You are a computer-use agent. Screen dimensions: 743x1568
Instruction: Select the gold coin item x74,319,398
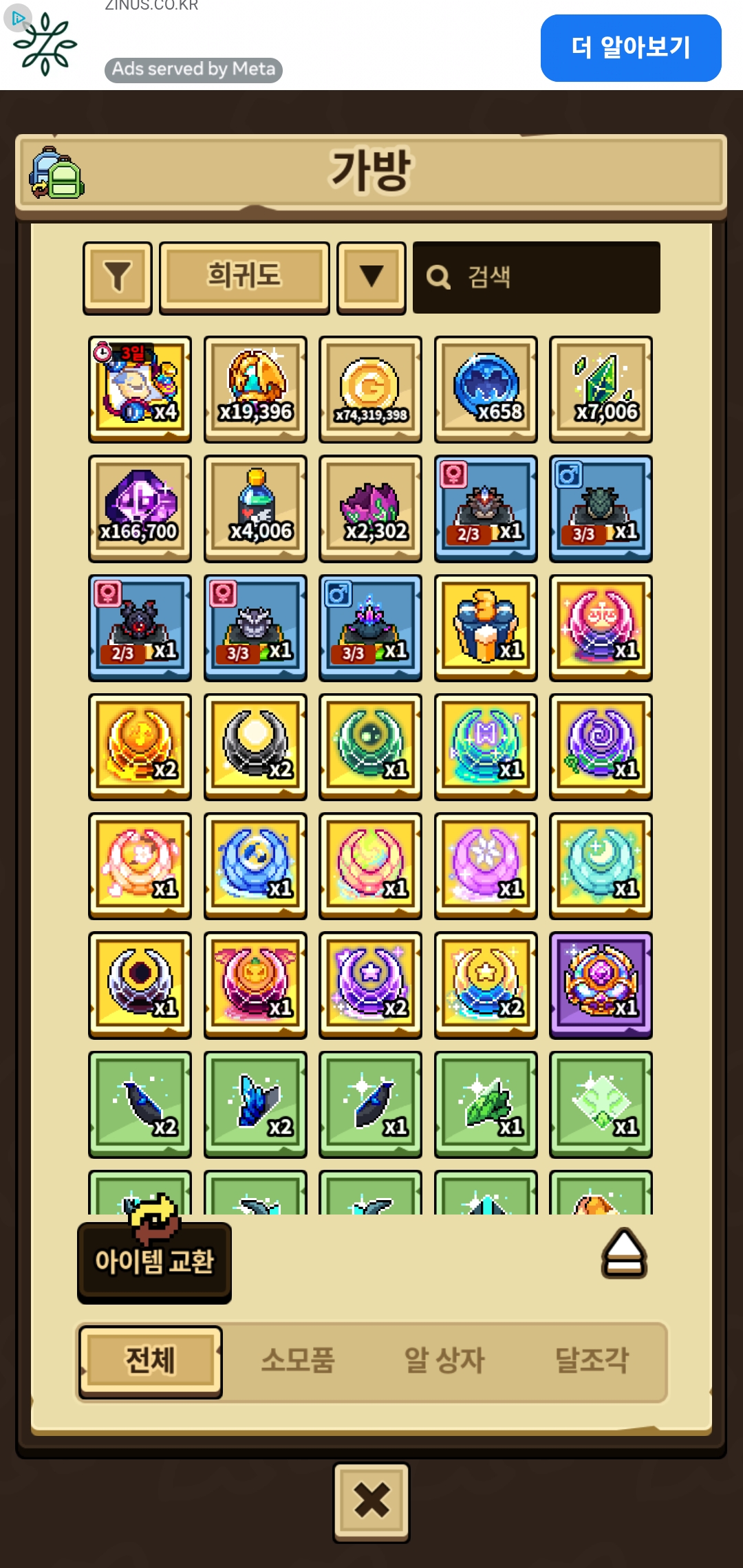coord(370,389)
